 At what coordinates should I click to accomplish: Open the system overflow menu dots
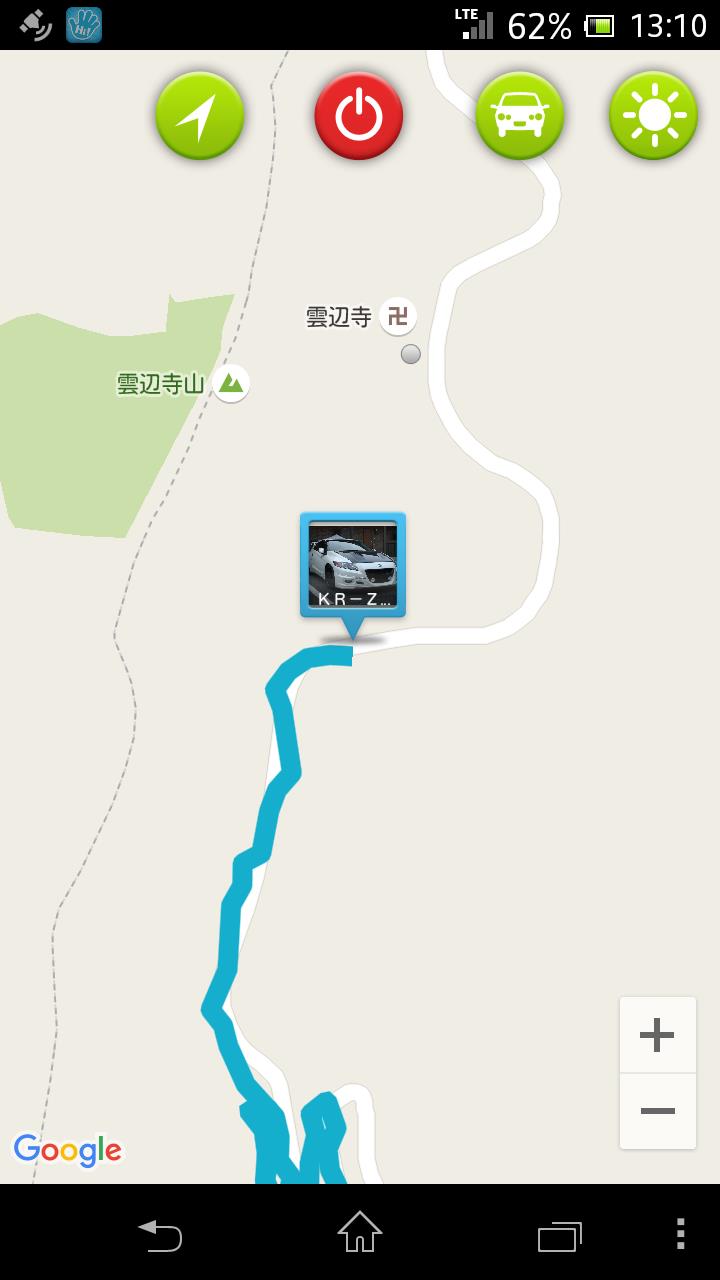[x=680, y=1233]
